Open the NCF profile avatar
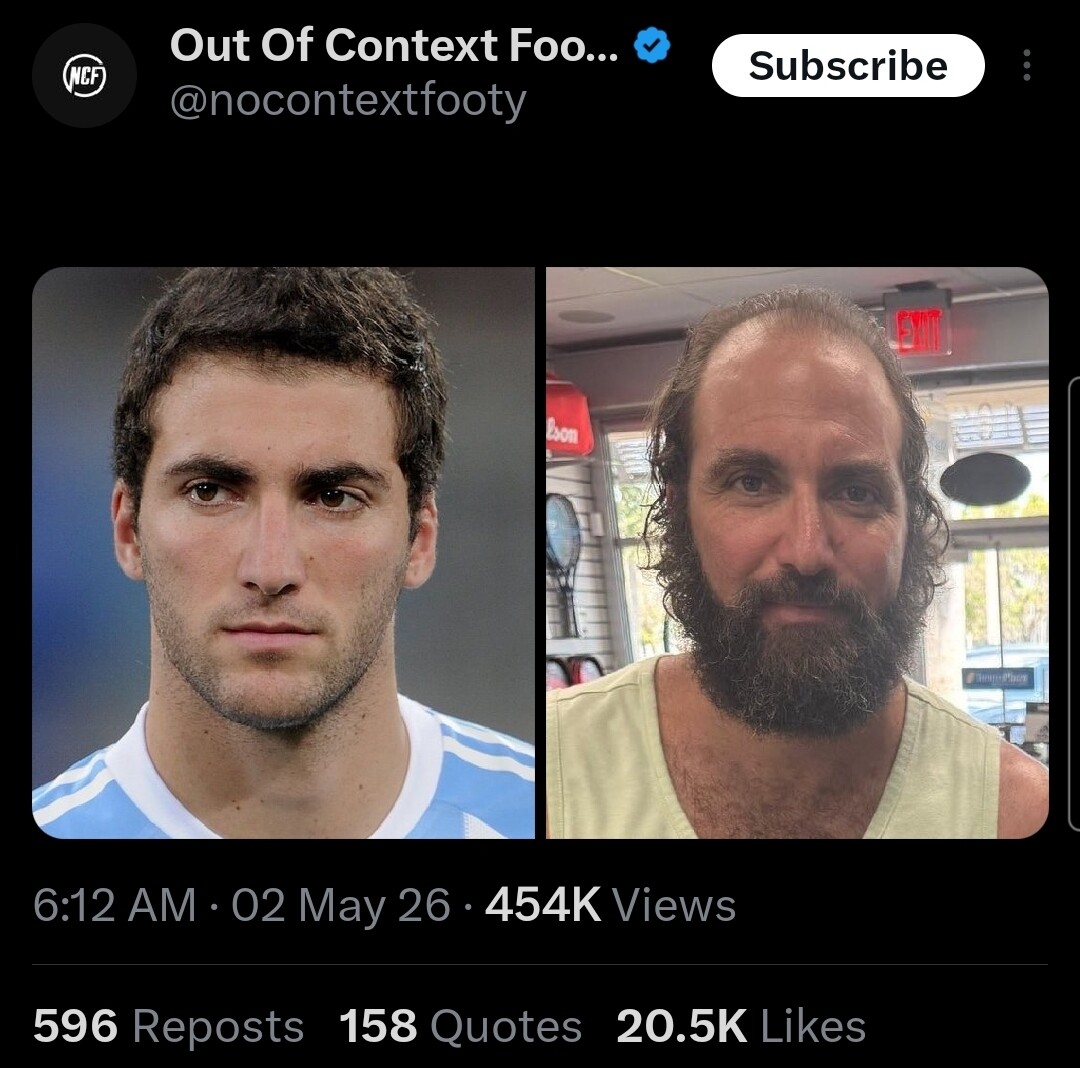 pyautogui.click(x=84, y=76)
